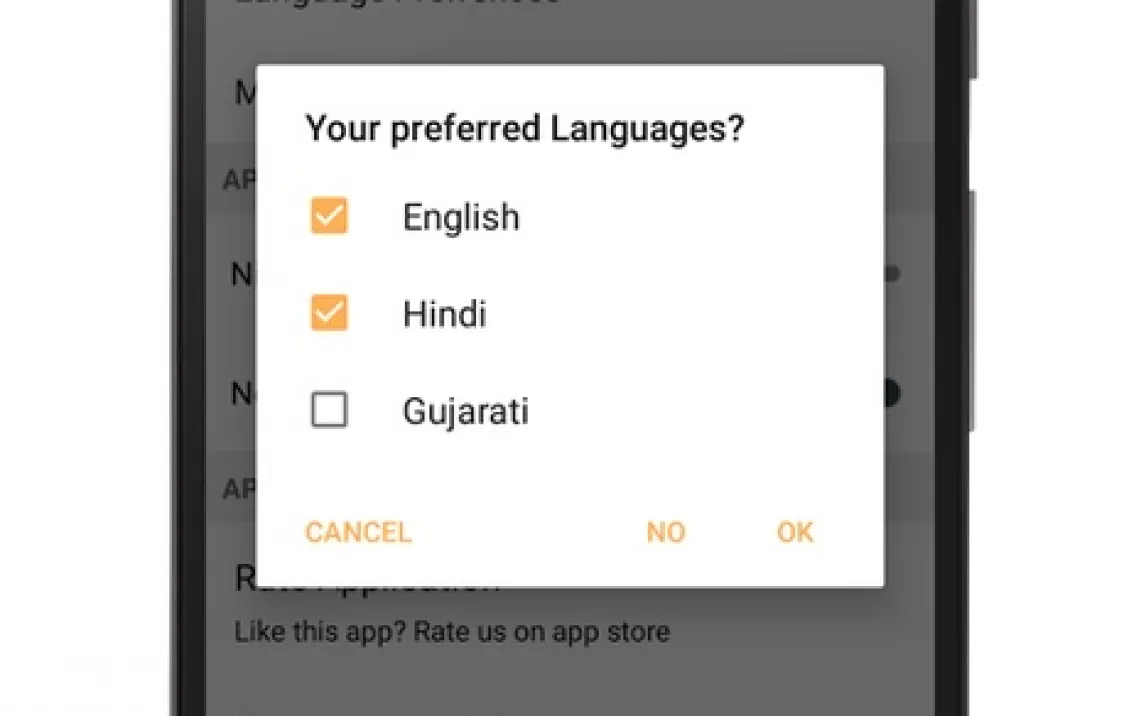Deselect Hindi as preferred language
Screen dimensions: 1146x716
(x=329, y=314)
